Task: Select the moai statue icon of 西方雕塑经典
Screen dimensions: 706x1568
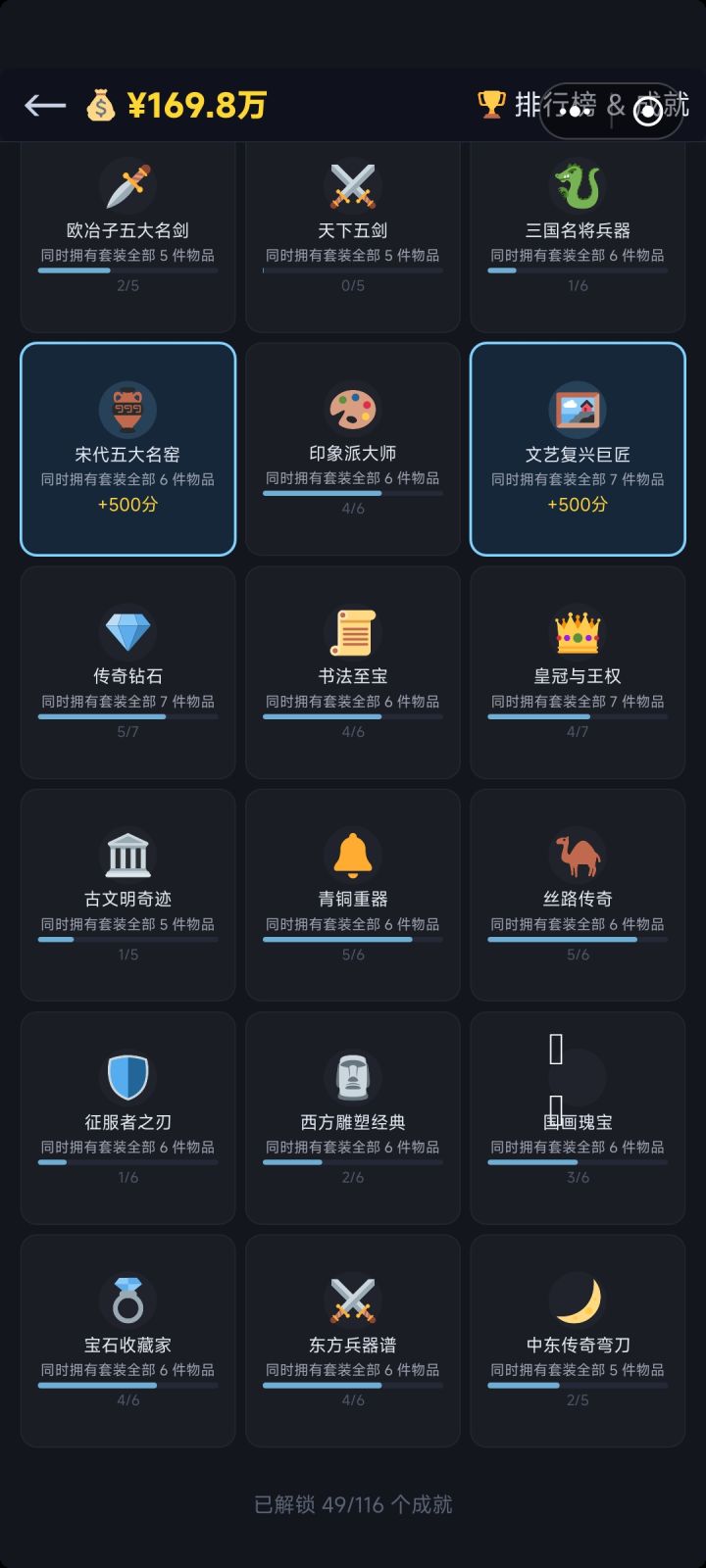Action: [x=352, y=1079]
